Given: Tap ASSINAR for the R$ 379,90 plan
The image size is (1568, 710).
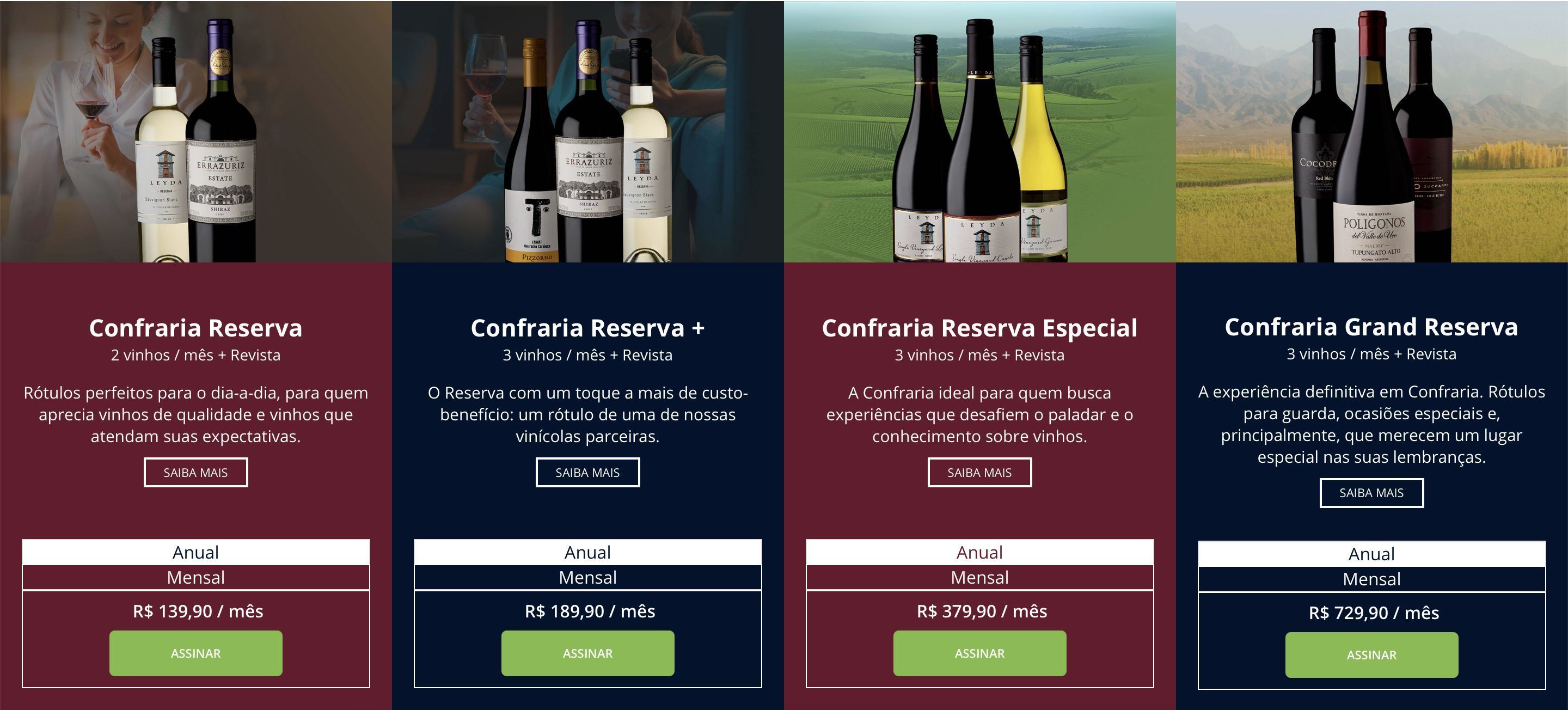Looking at the screenshot, I should (979, 653).
